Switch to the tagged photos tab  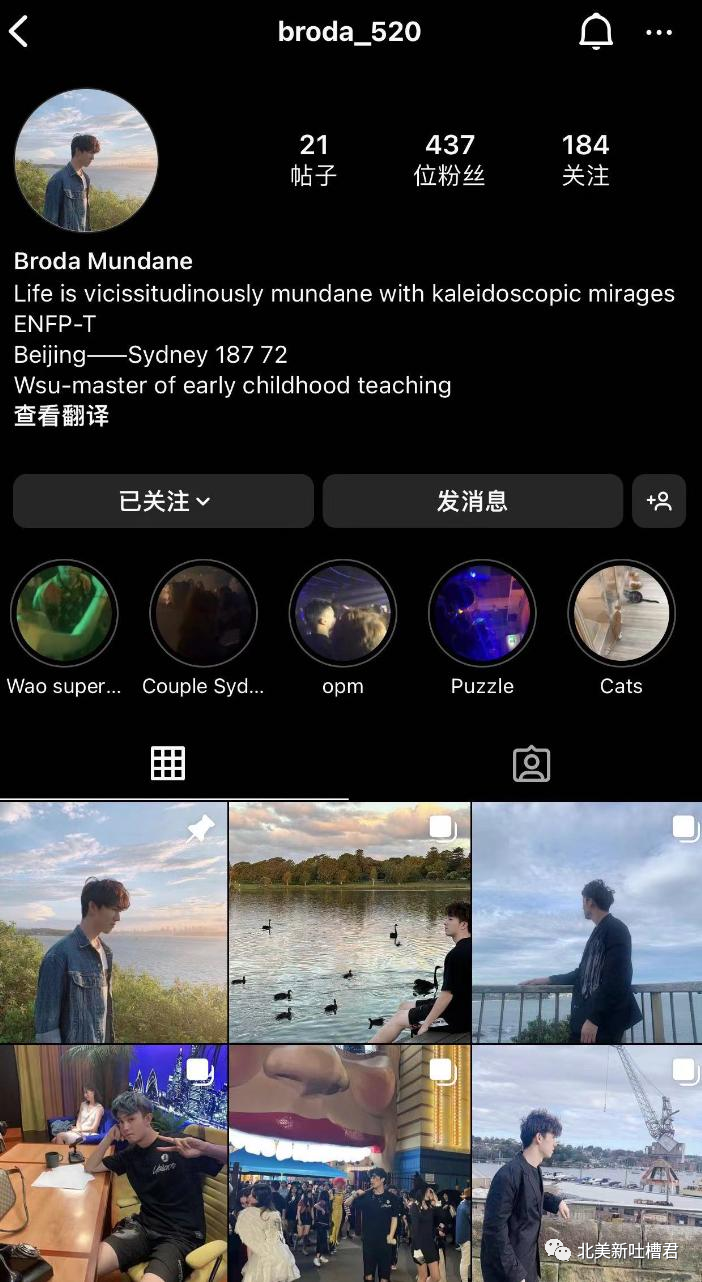[531, 764]
